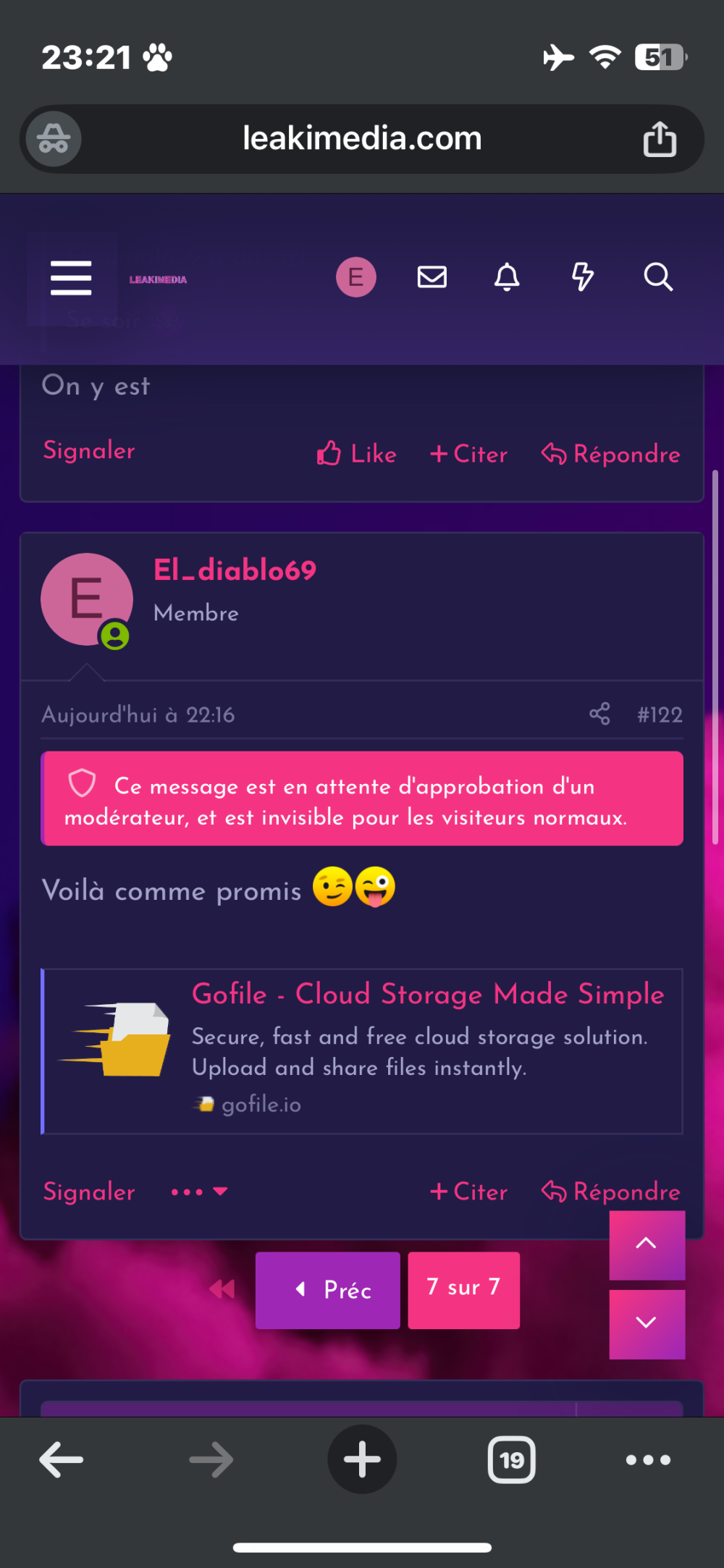Screen dimensions: 724x1568
Task: Open the user account avatar in header
Action: coord(355,277)
